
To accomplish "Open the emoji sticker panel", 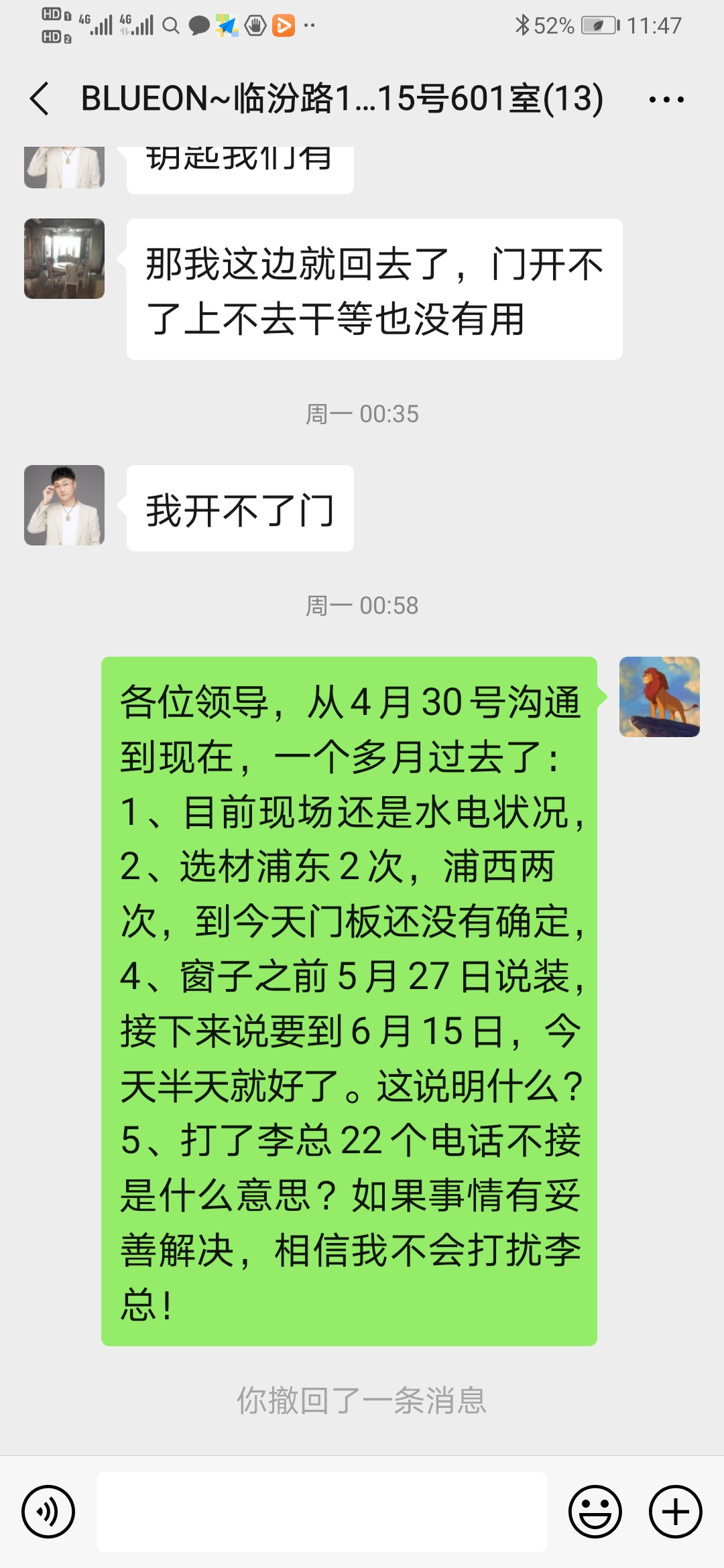I will point(595,1511).
